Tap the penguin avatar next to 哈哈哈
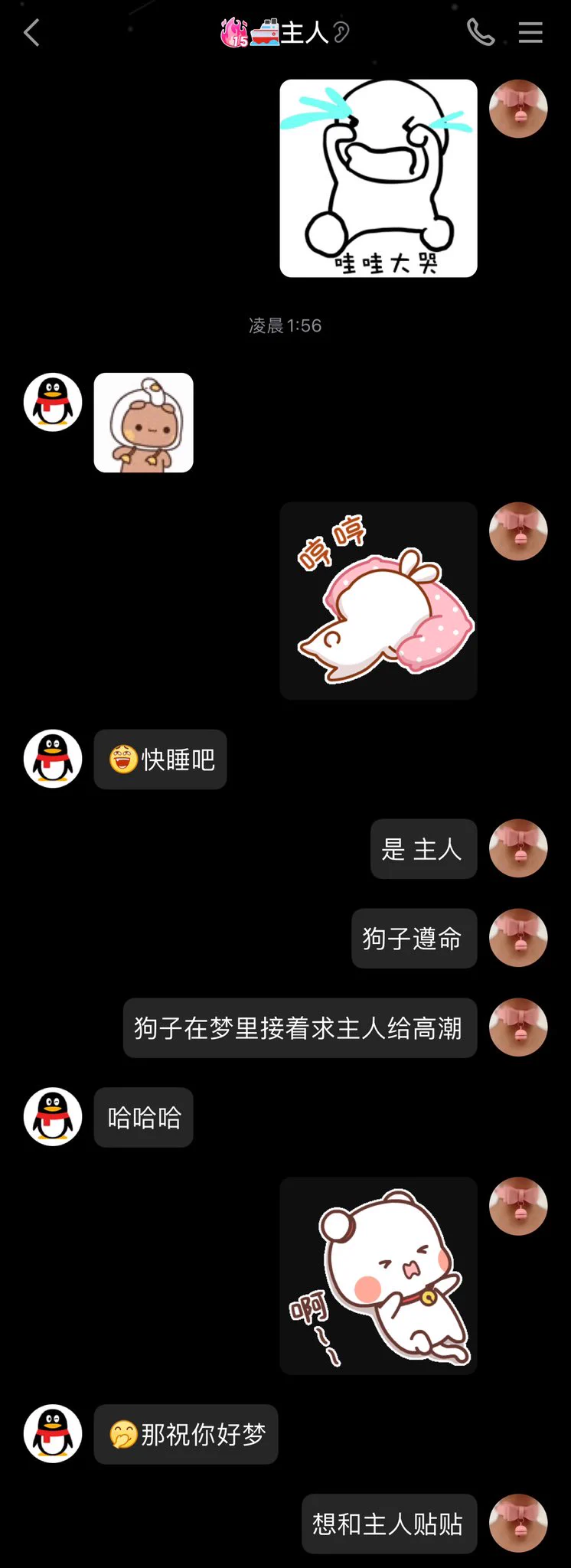571x1568 pixels. (53, 1116)
